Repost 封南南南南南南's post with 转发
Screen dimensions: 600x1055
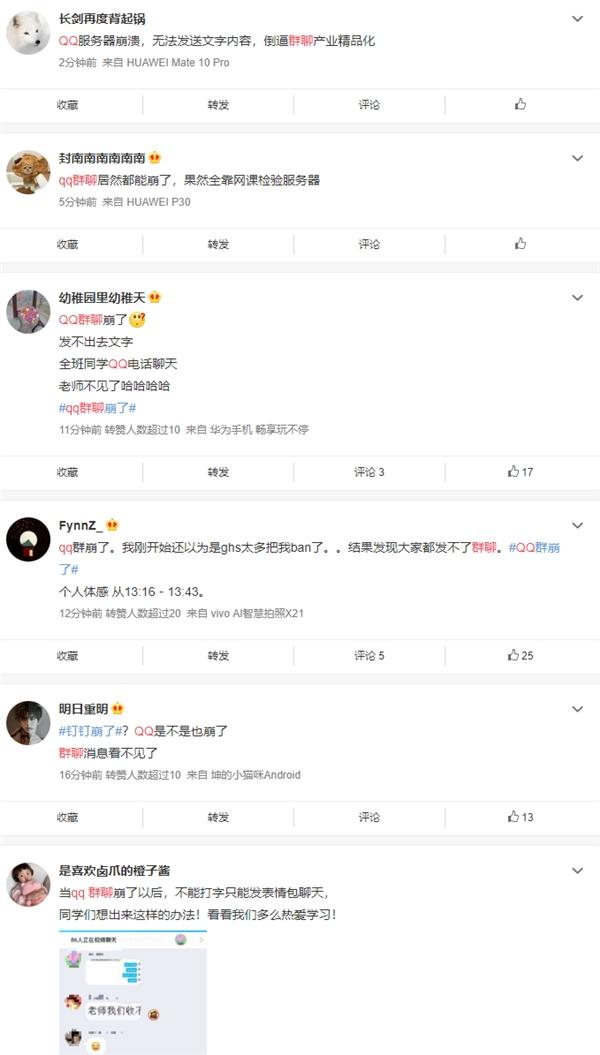click(x=218, y=244)
